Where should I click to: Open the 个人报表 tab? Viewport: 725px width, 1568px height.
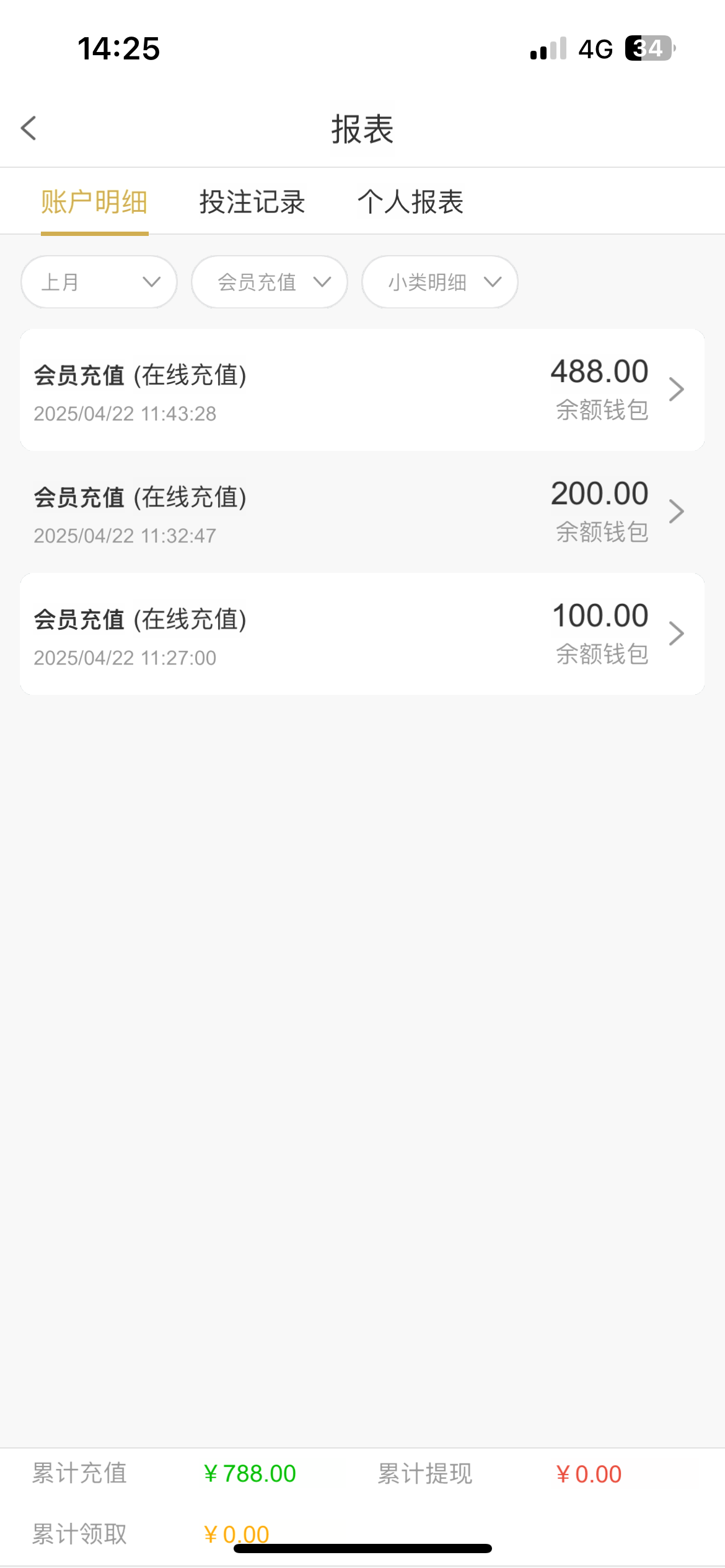pyautogui.click(x=410, y=203)
